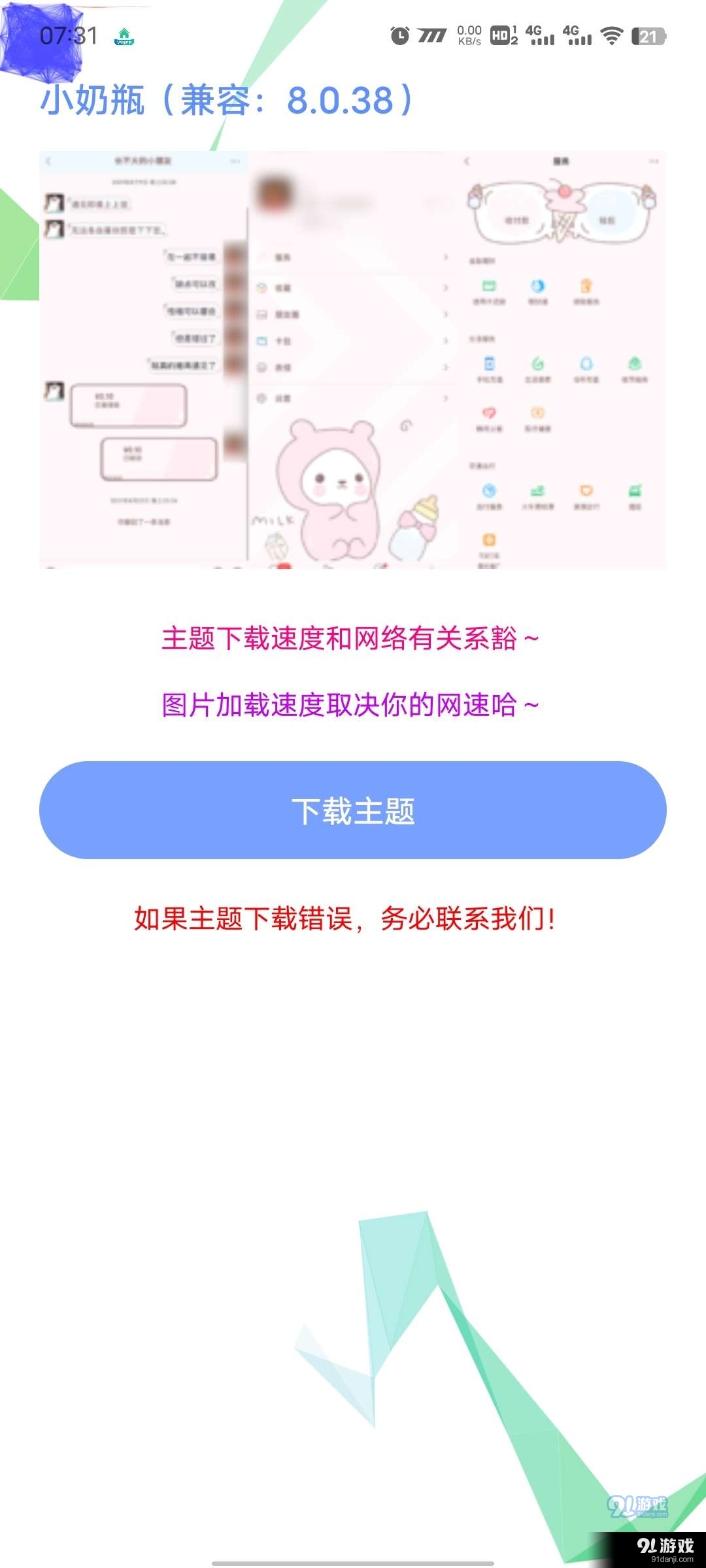706x1568 pixels.
Task: Expand the 卡包 row chevron
Action: tap(445, 340)
